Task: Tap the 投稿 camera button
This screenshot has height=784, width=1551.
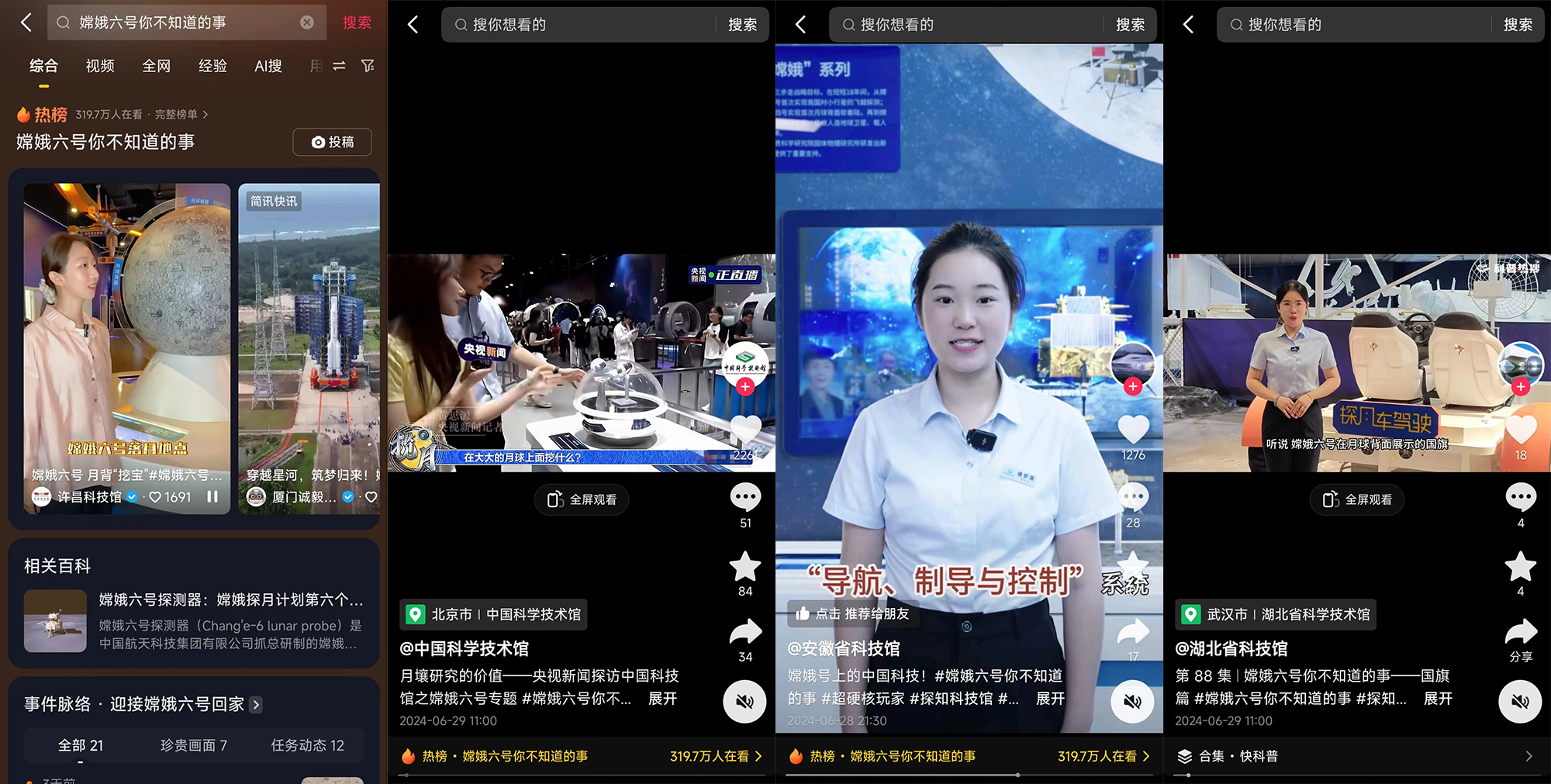Action: tap(332, 142)
